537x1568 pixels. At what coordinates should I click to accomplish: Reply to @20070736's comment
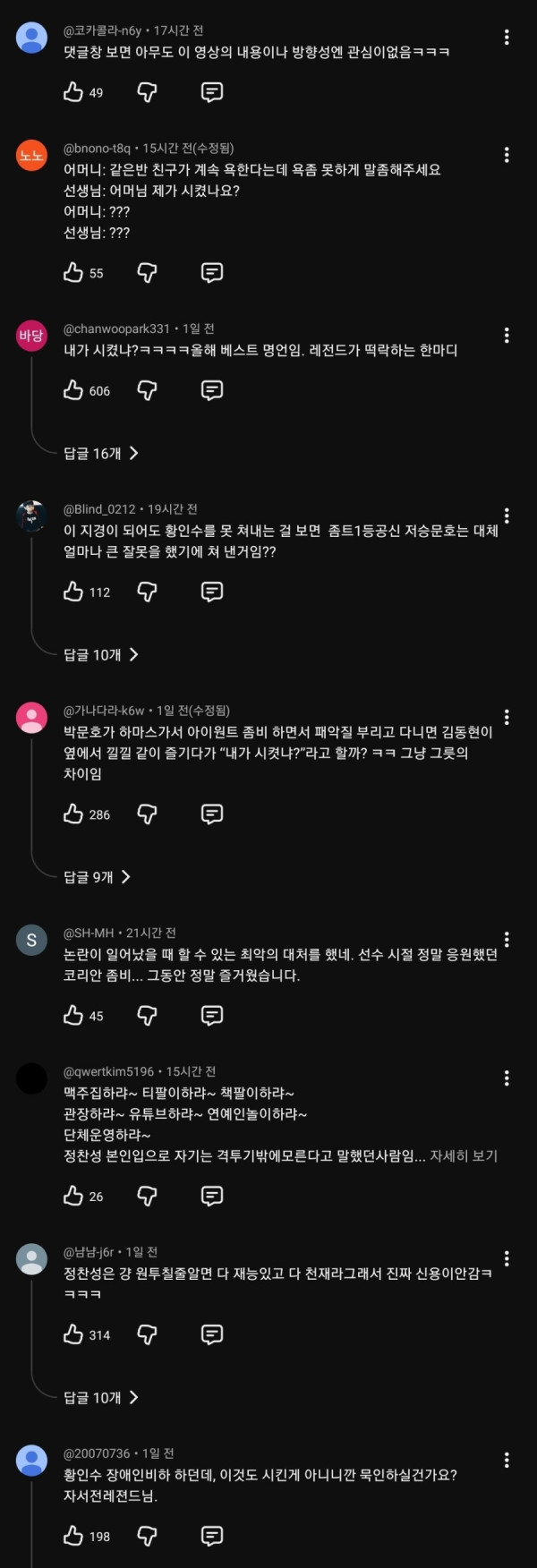coord(212,1536)
